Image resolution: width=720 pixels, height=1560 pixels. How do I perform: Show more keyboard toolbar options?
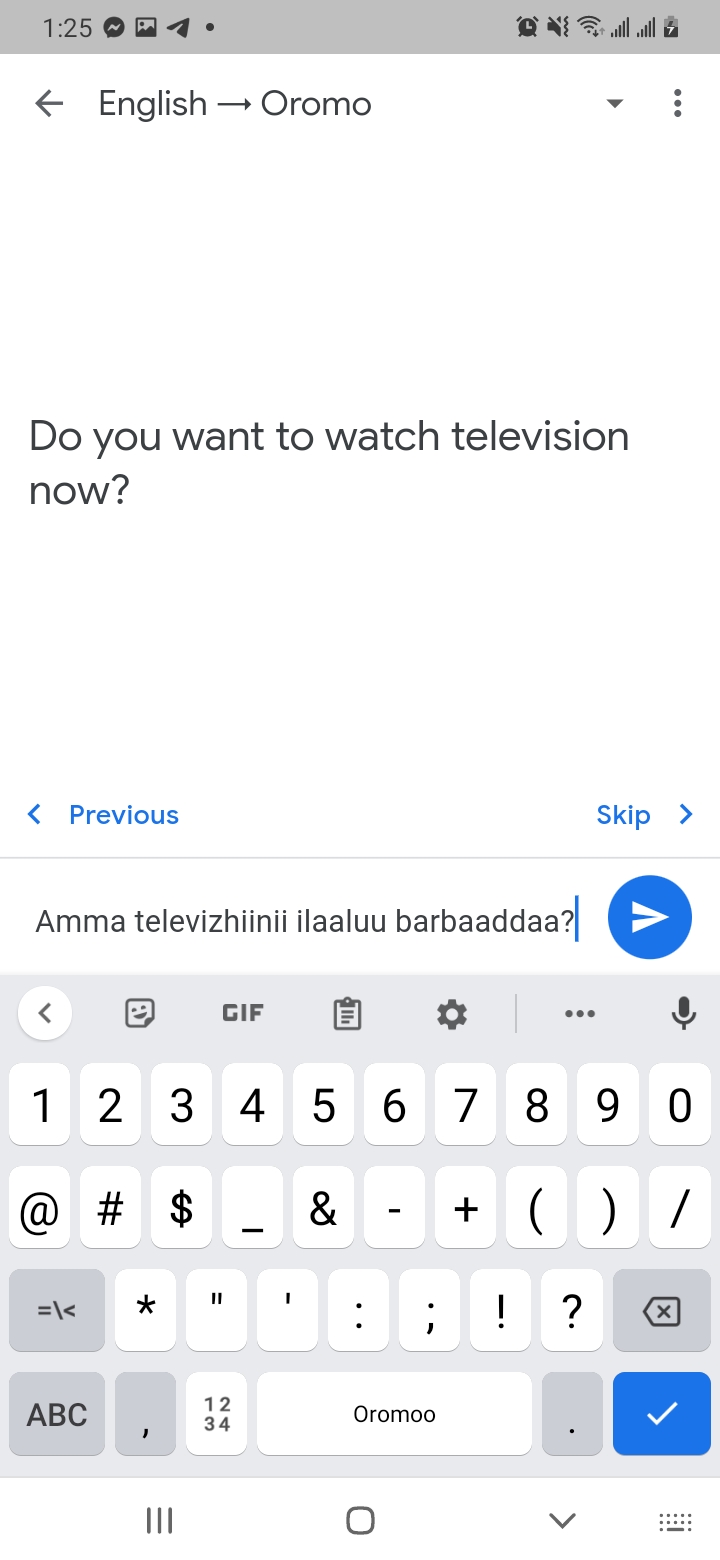580,1014
